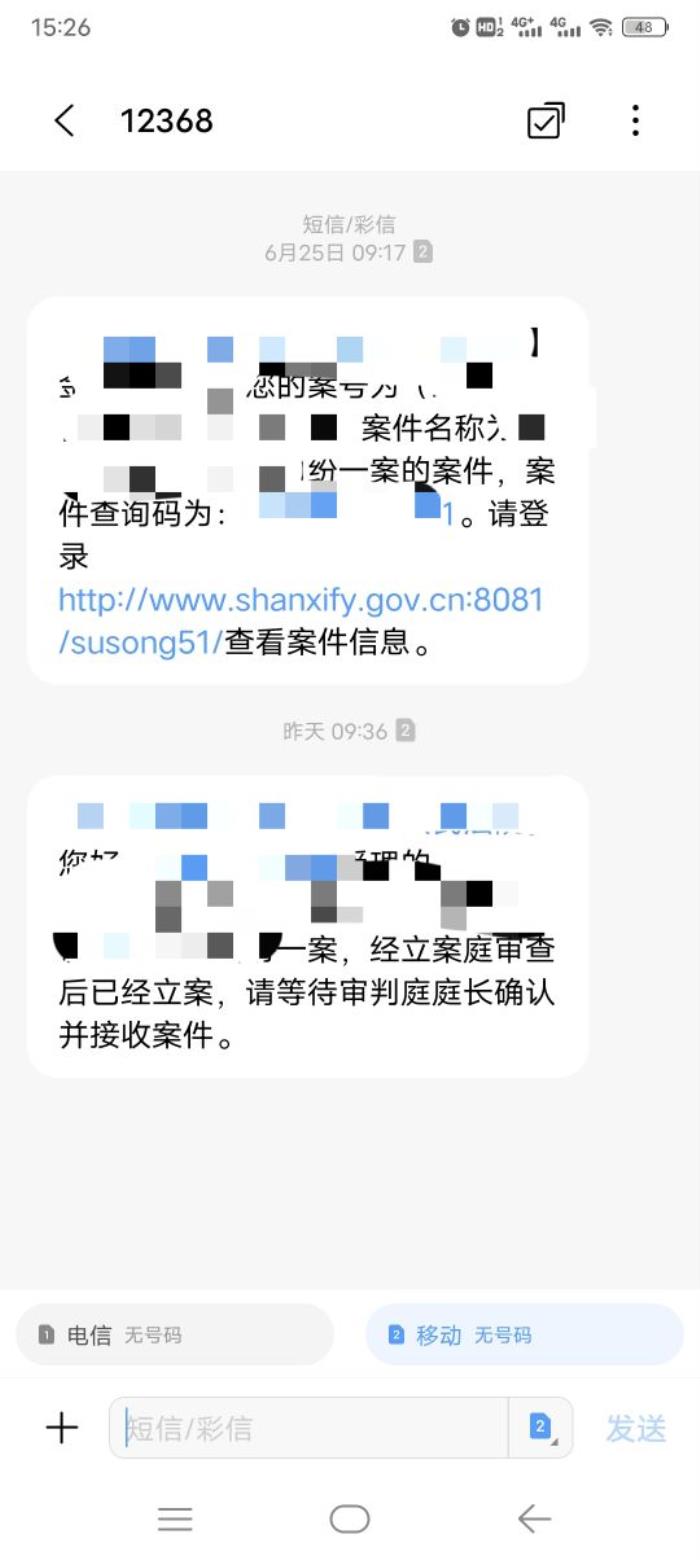The image size is (700, 1560).
Task: Tap the plus attachment icon
Action: (x=62, y=1428)
